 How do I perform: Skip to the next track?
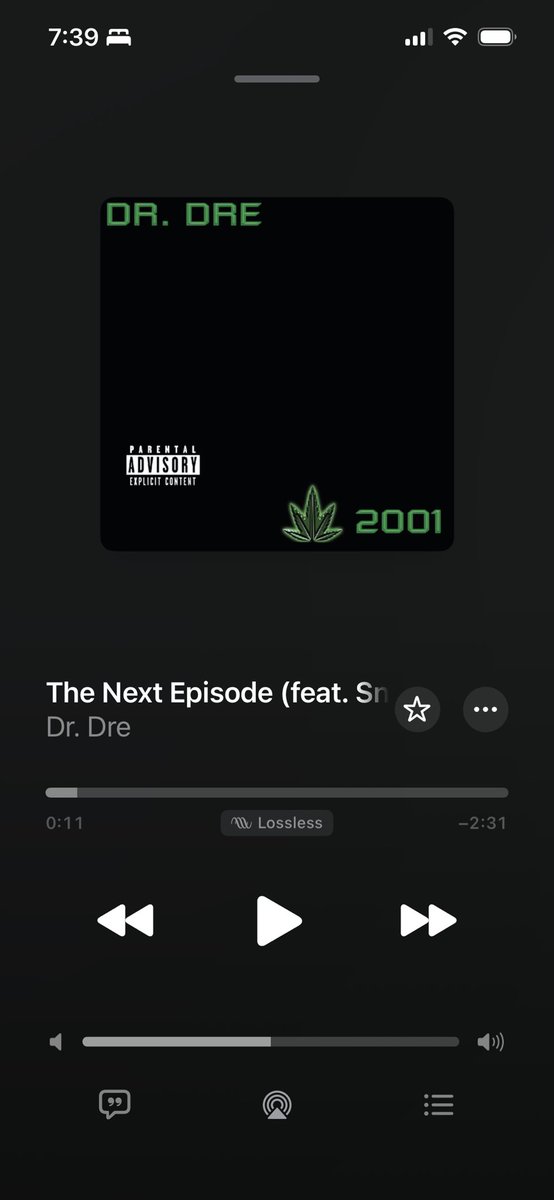pyautogui.click(x=428, y=920)
